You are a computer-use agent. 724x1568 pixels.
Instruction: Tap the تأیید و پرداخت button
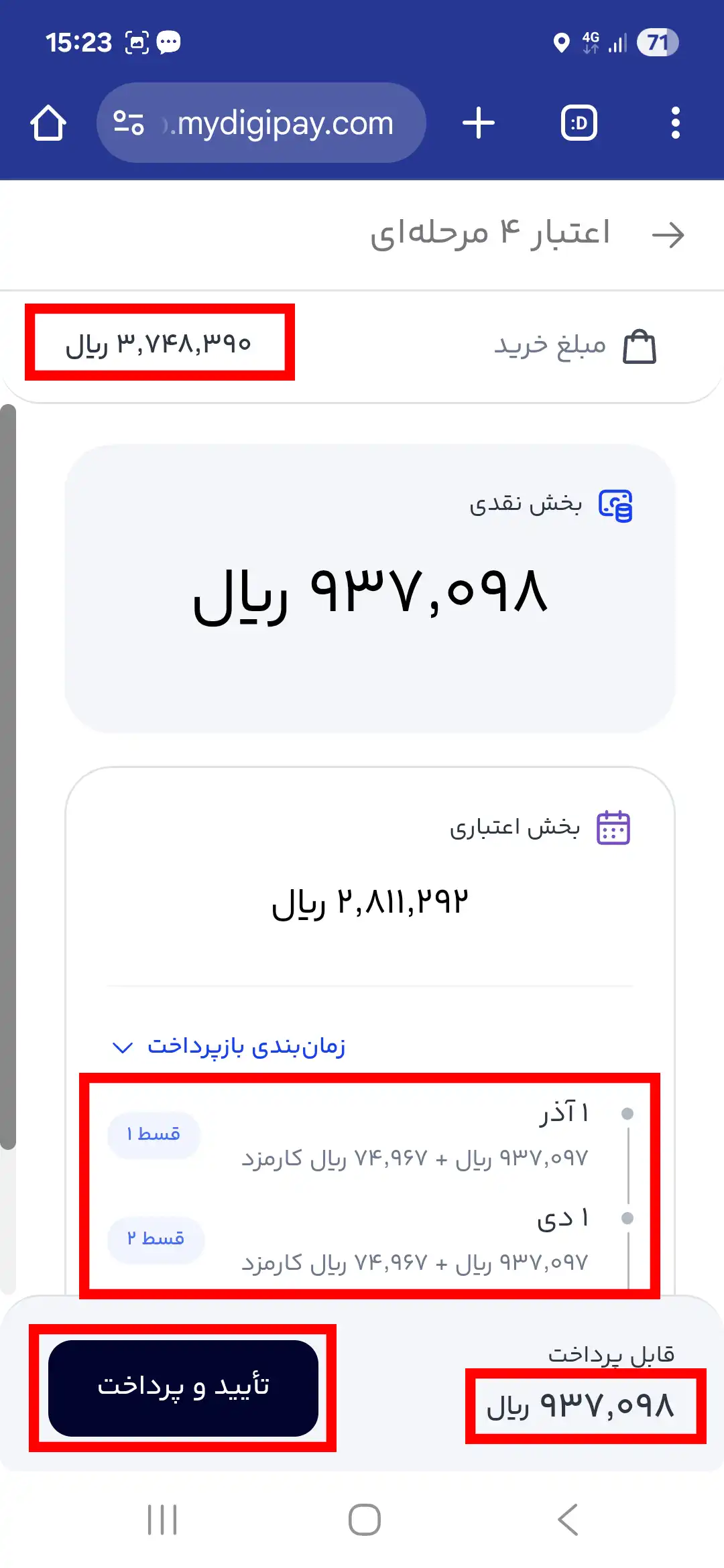click(x=183, y=1388)
